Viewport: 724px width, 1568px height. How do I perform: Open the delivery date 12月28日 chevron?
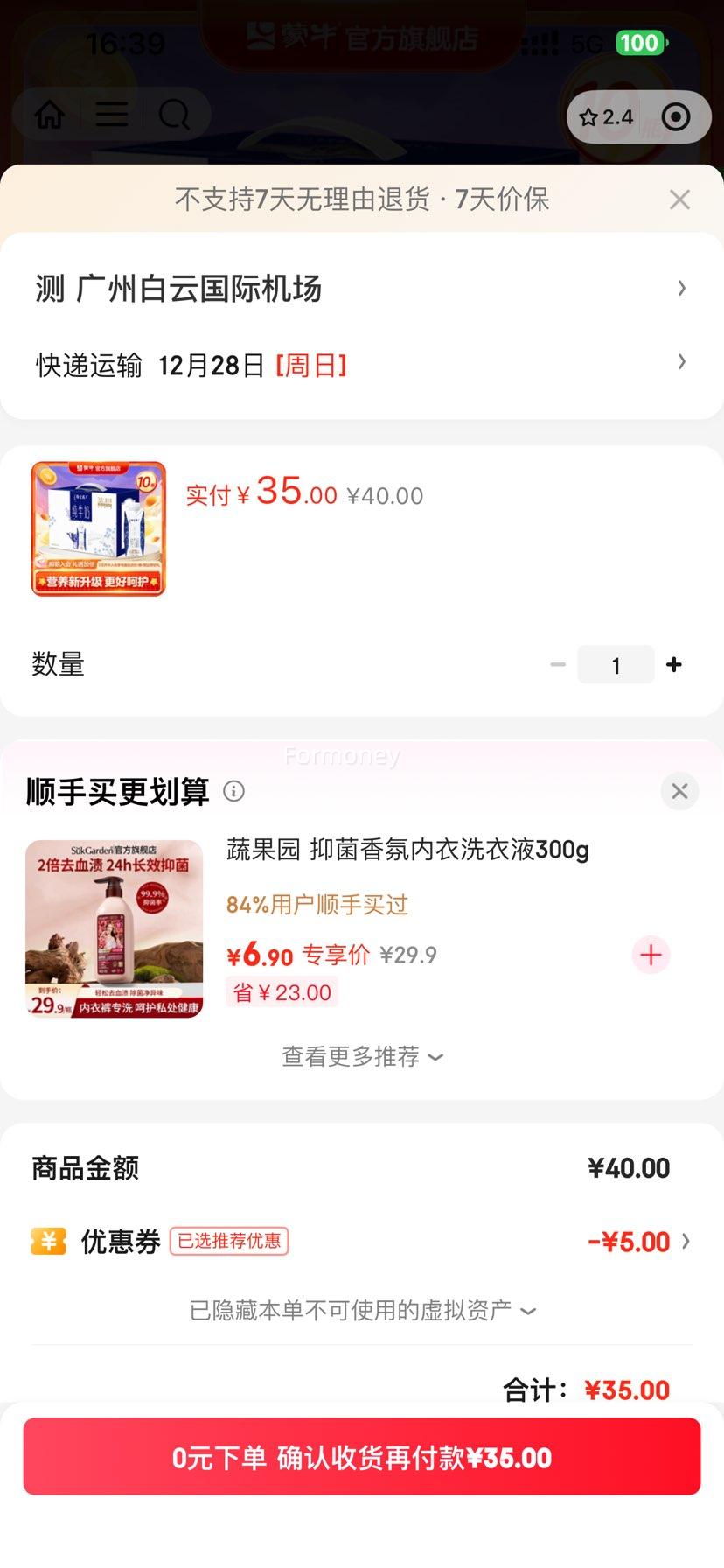(682, 361)
